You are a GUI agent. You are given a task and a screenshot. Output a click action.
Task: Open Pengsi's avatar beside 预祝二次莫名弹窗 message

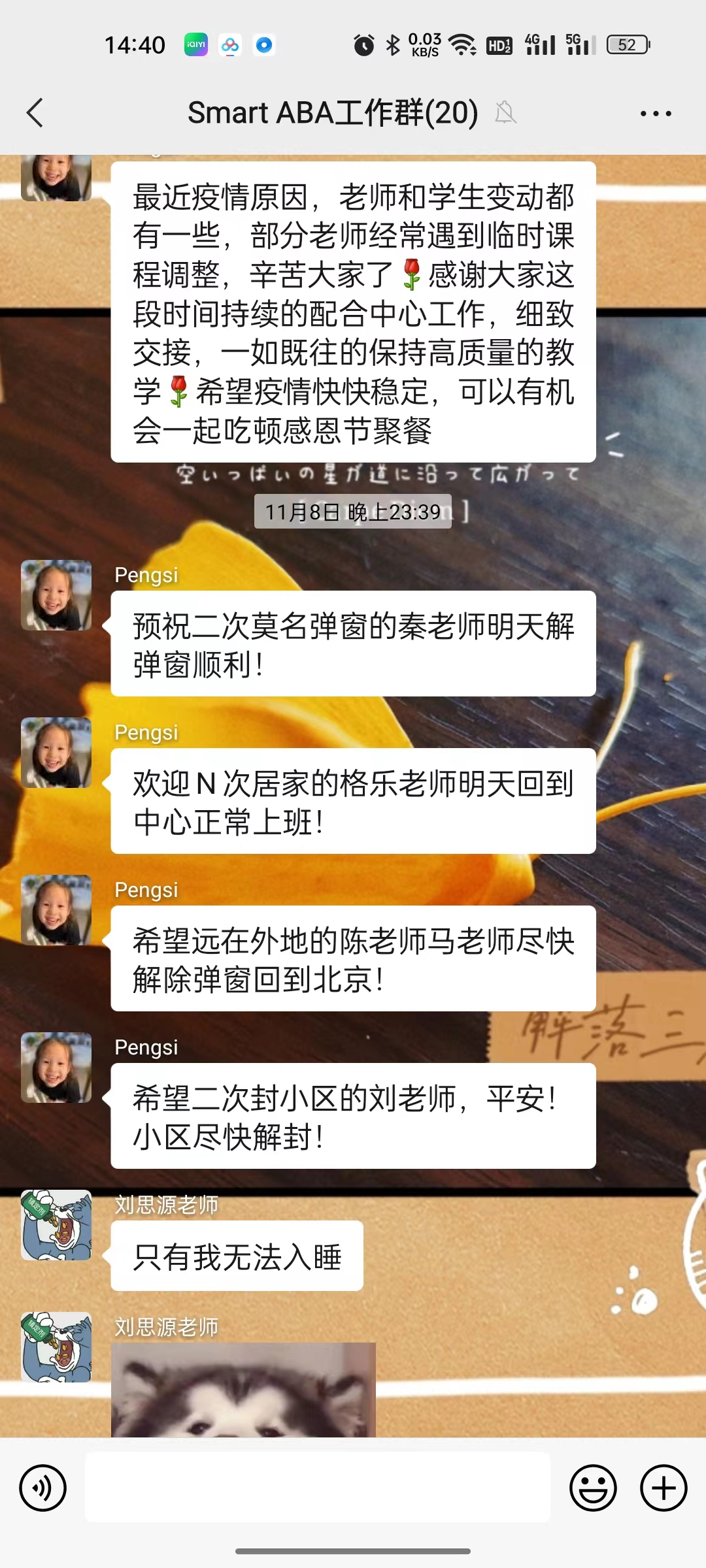point(56,595)
